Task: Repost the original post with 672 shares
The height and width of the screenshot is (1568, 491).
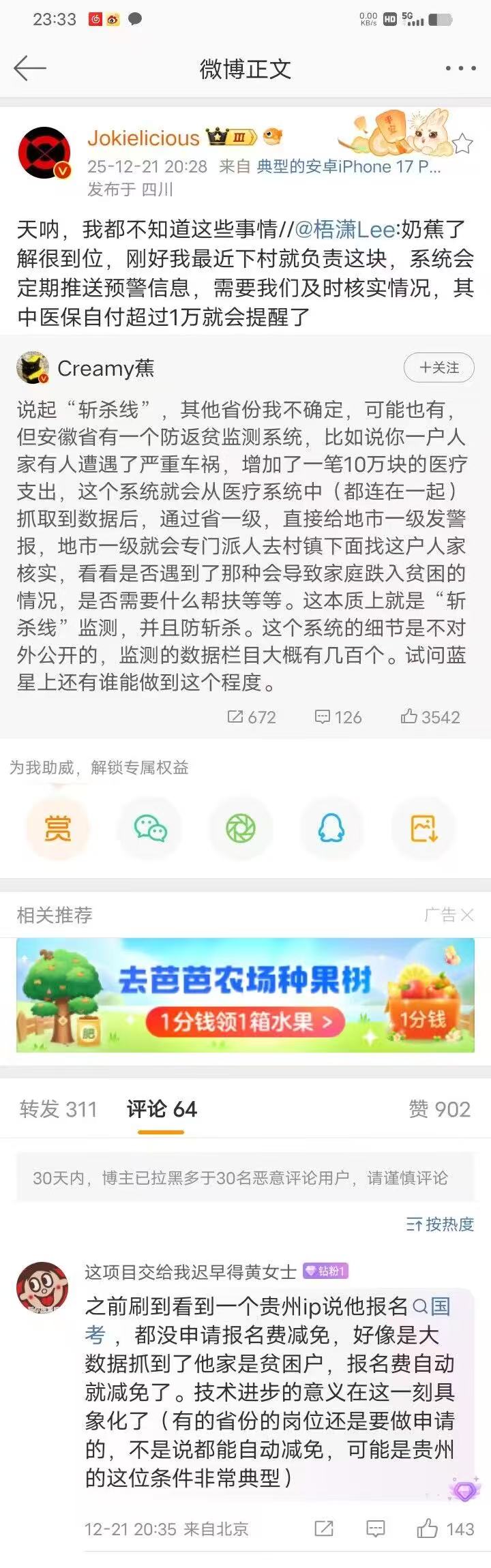Action: click(x=251, y=717)
